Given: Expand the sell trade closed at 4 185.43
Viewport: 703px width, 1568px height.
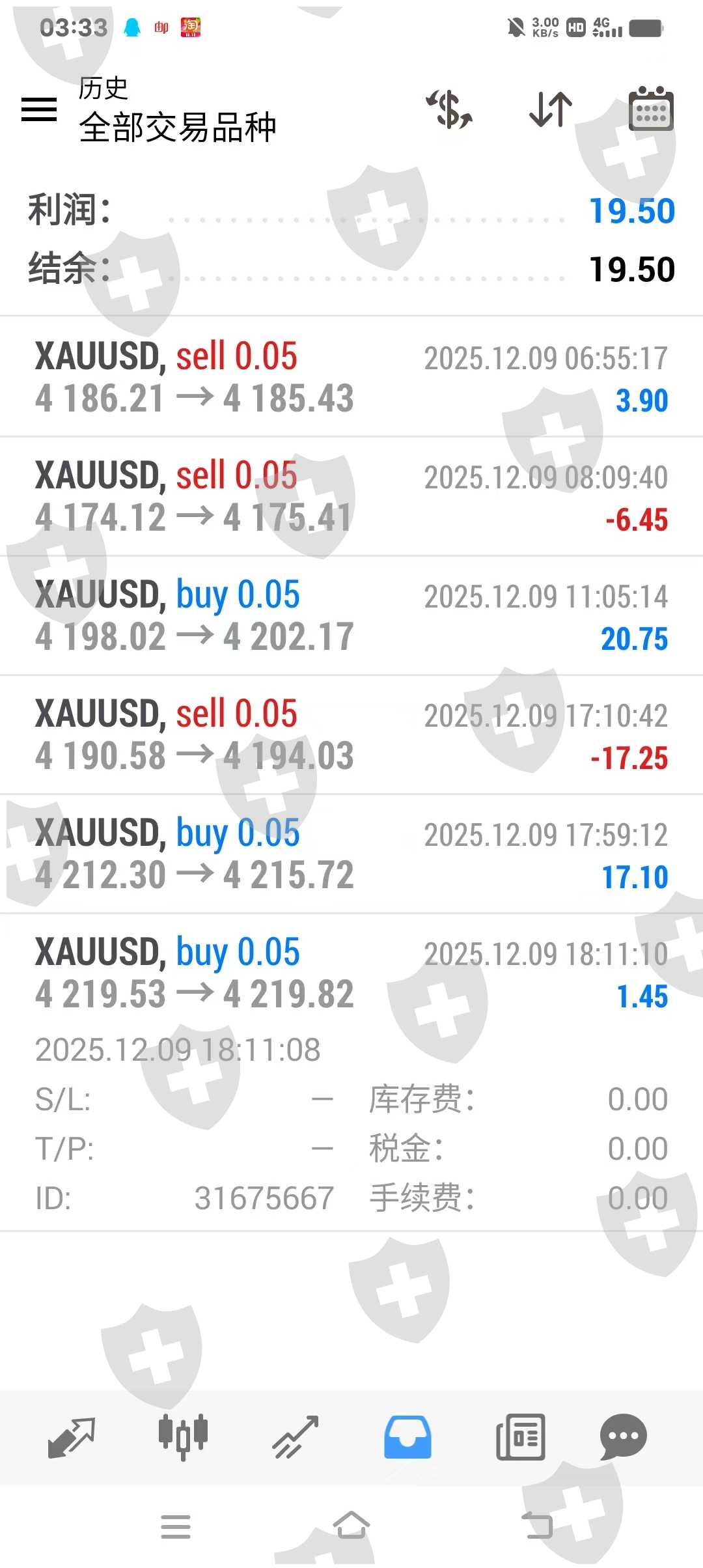Looking at the screenshot, I should (351, 377).
